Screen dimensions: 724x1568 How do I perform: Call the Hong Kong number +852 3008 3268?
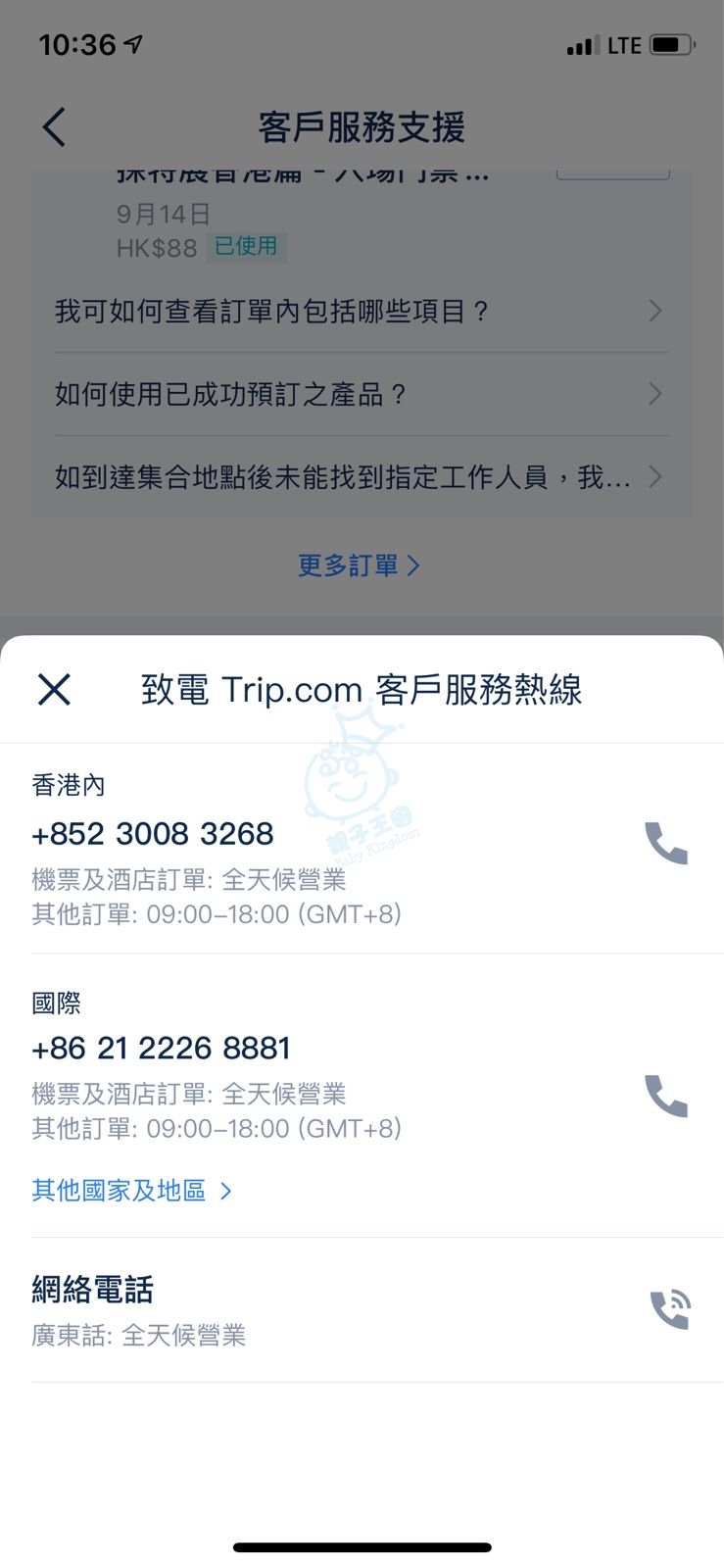(x=666, y=843)
